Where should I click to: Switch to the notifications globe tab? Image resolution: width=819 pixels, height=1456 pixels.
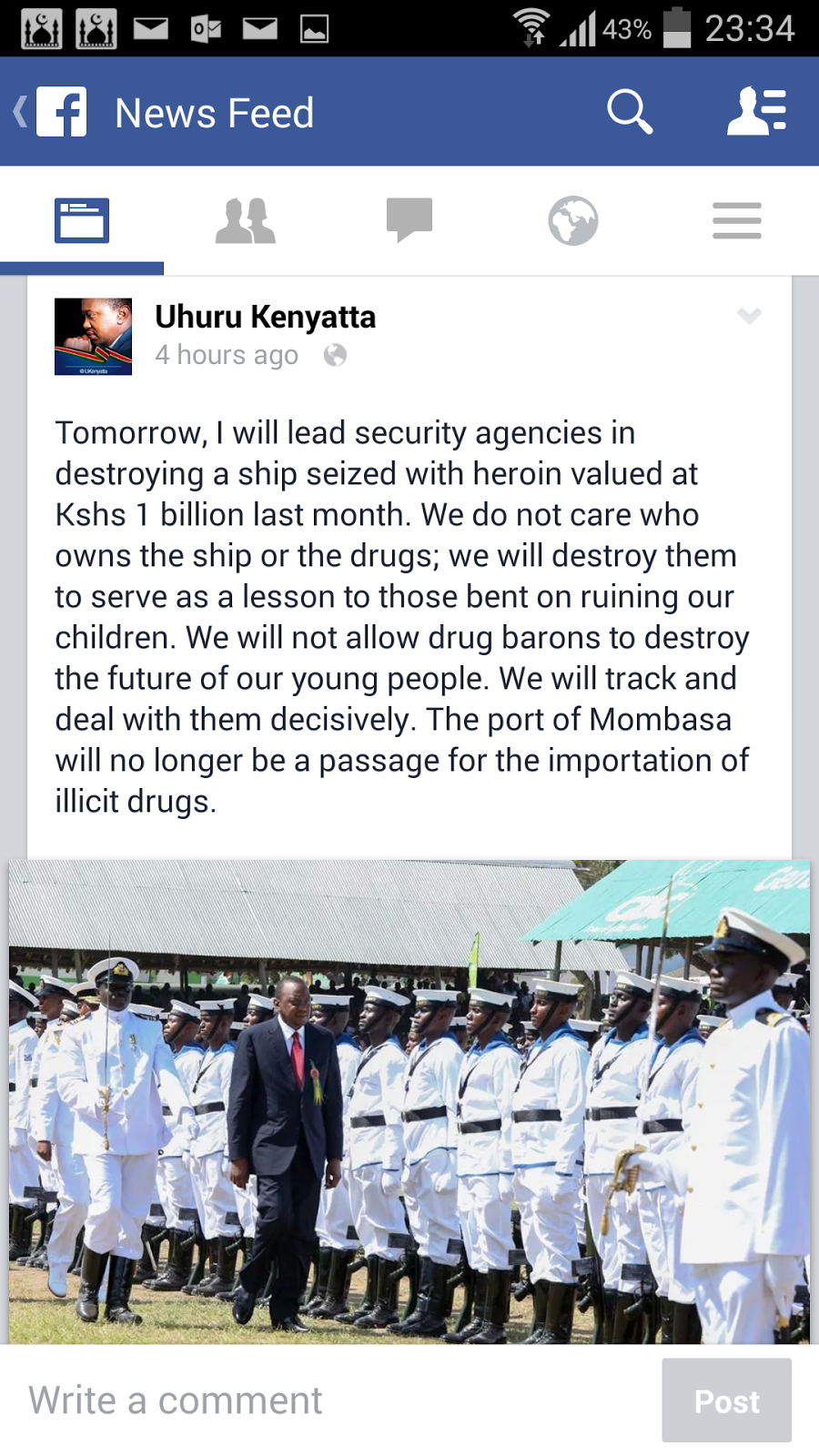tap(573, 220)
